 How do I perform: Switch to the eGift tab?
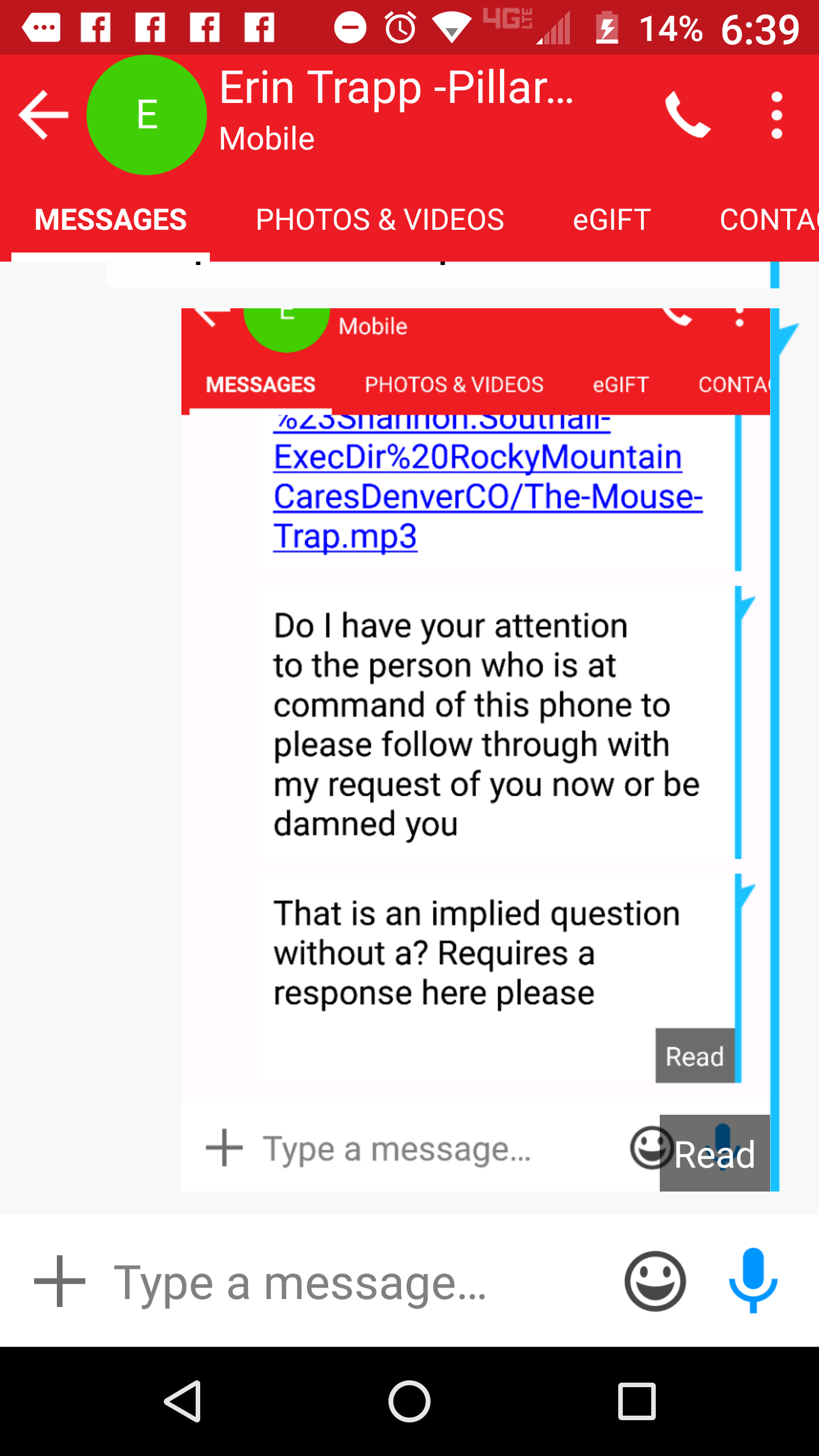point(611,220)
